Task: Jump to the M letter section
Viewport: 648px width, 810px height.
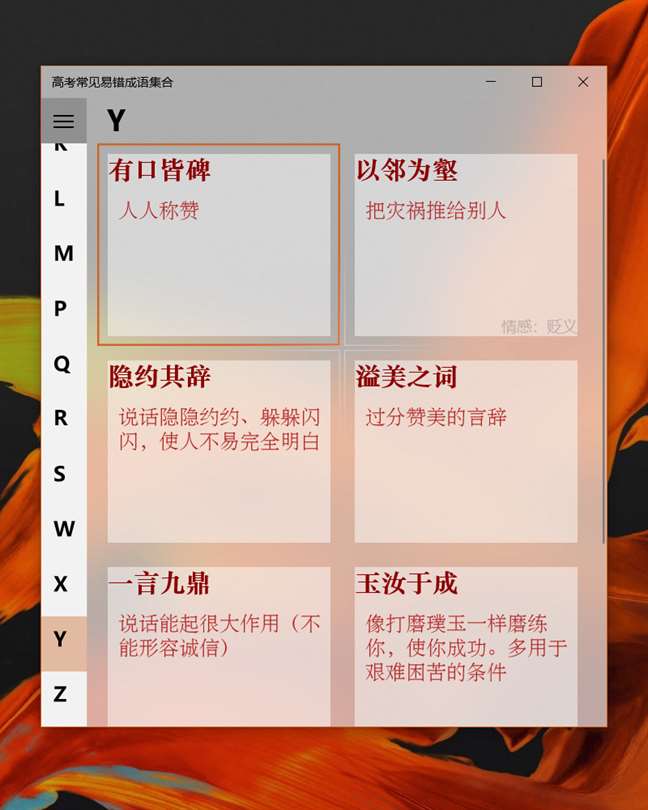Action: point(63,254)
